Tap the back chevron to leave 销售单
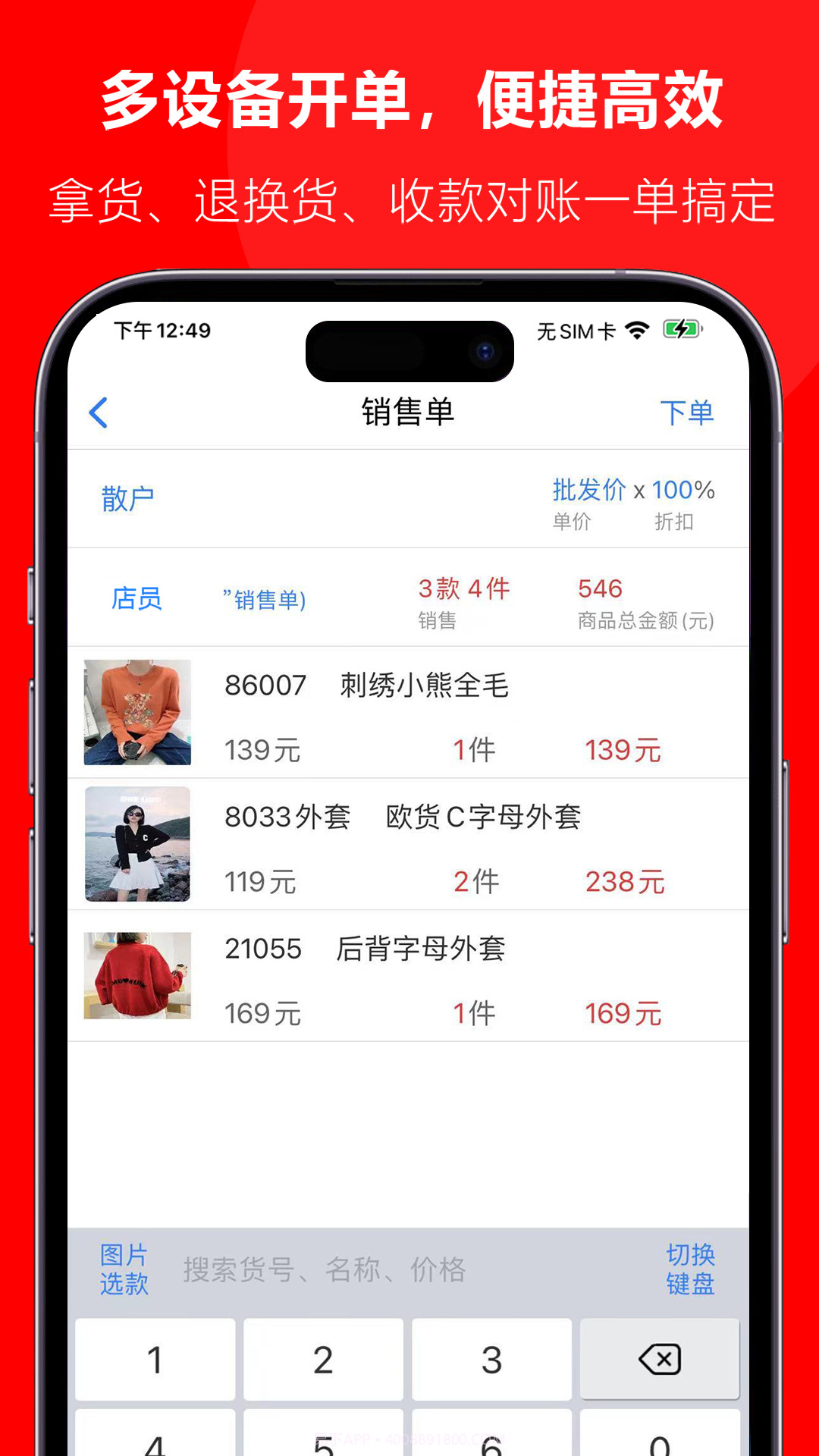819x1456 pixels. [99, 413]
